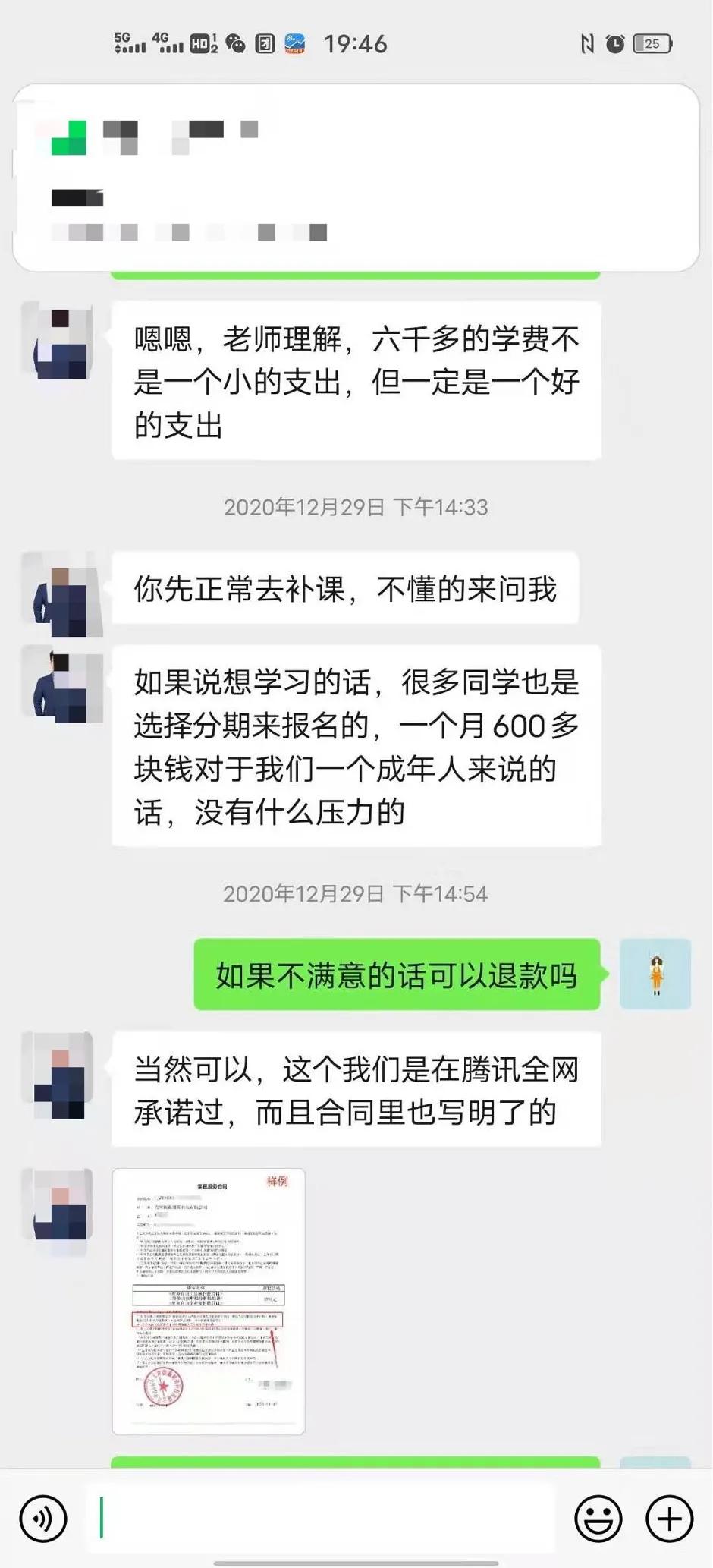Image resolution: width=713 pixels, height=1568 pixels.
Task: Select the installment payment message bubble
Action: pyautogui.click(x=356, y=748)
